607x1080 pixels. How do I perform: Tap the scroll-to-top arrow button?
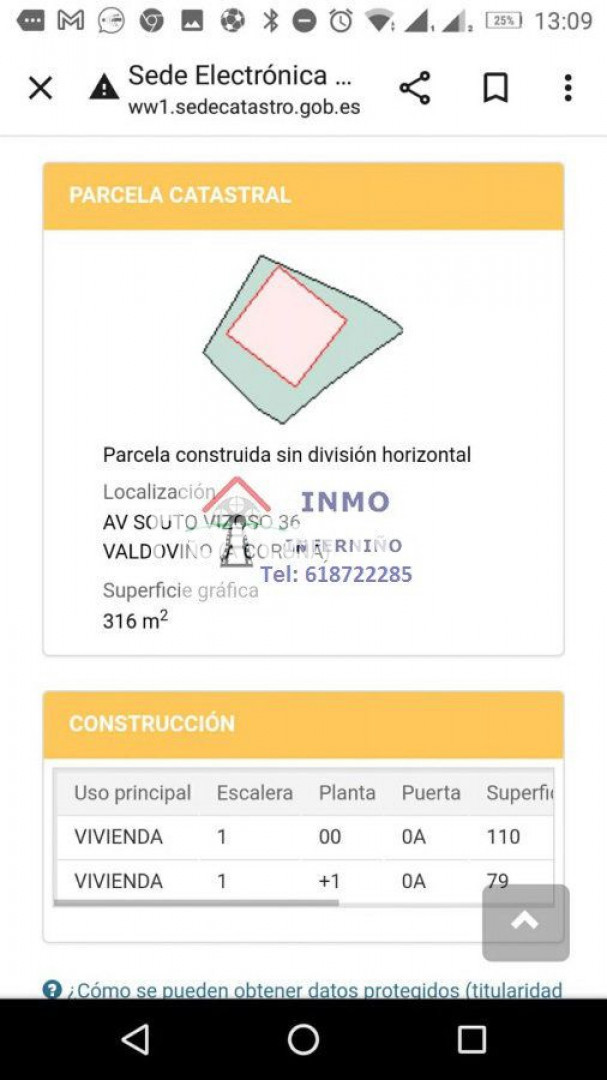point(526,922)
